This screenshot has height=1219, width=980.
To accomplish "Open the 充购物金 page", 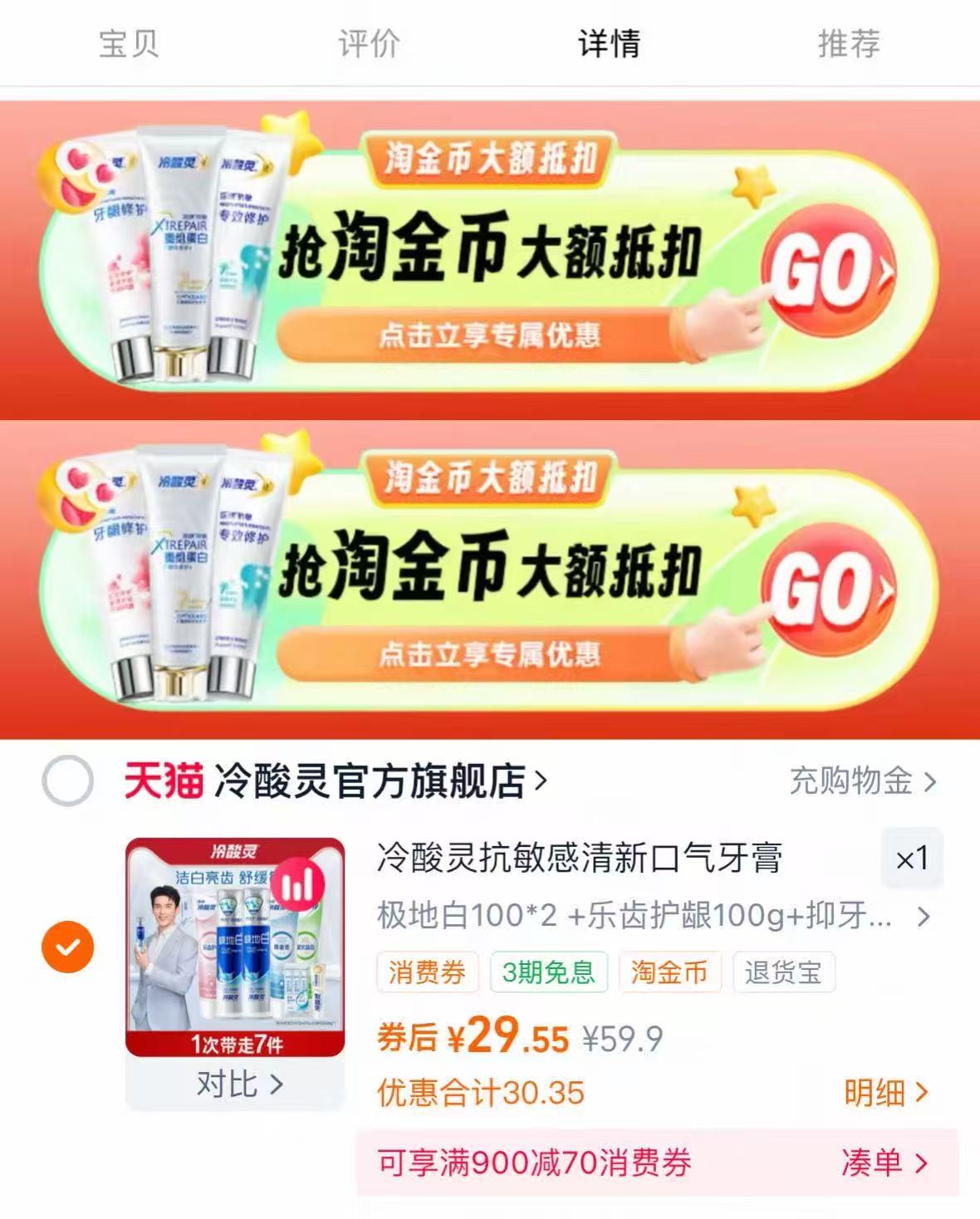I will [855, 781].
